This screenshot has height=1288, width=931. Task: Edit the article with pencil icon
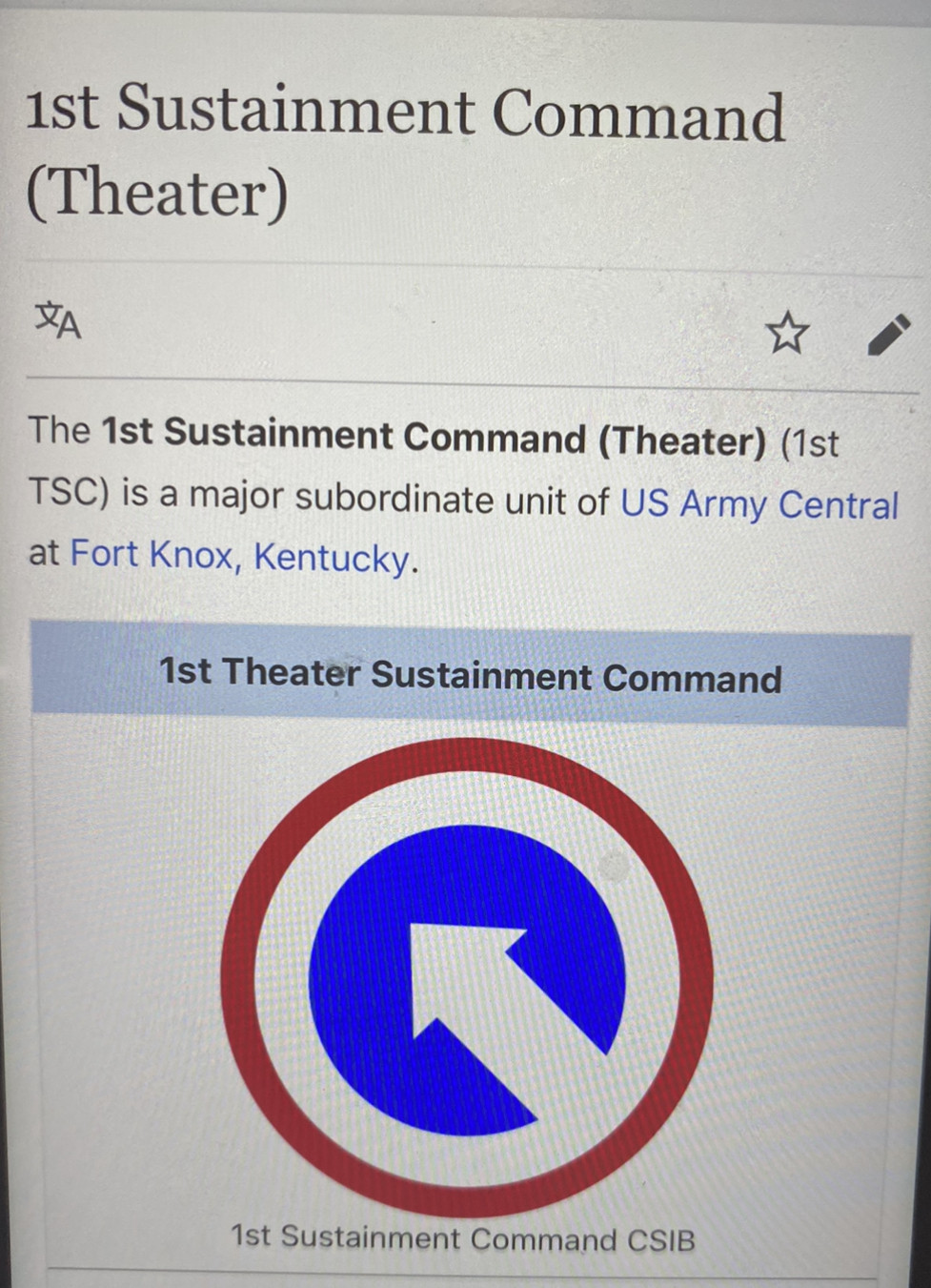[888, 335]
